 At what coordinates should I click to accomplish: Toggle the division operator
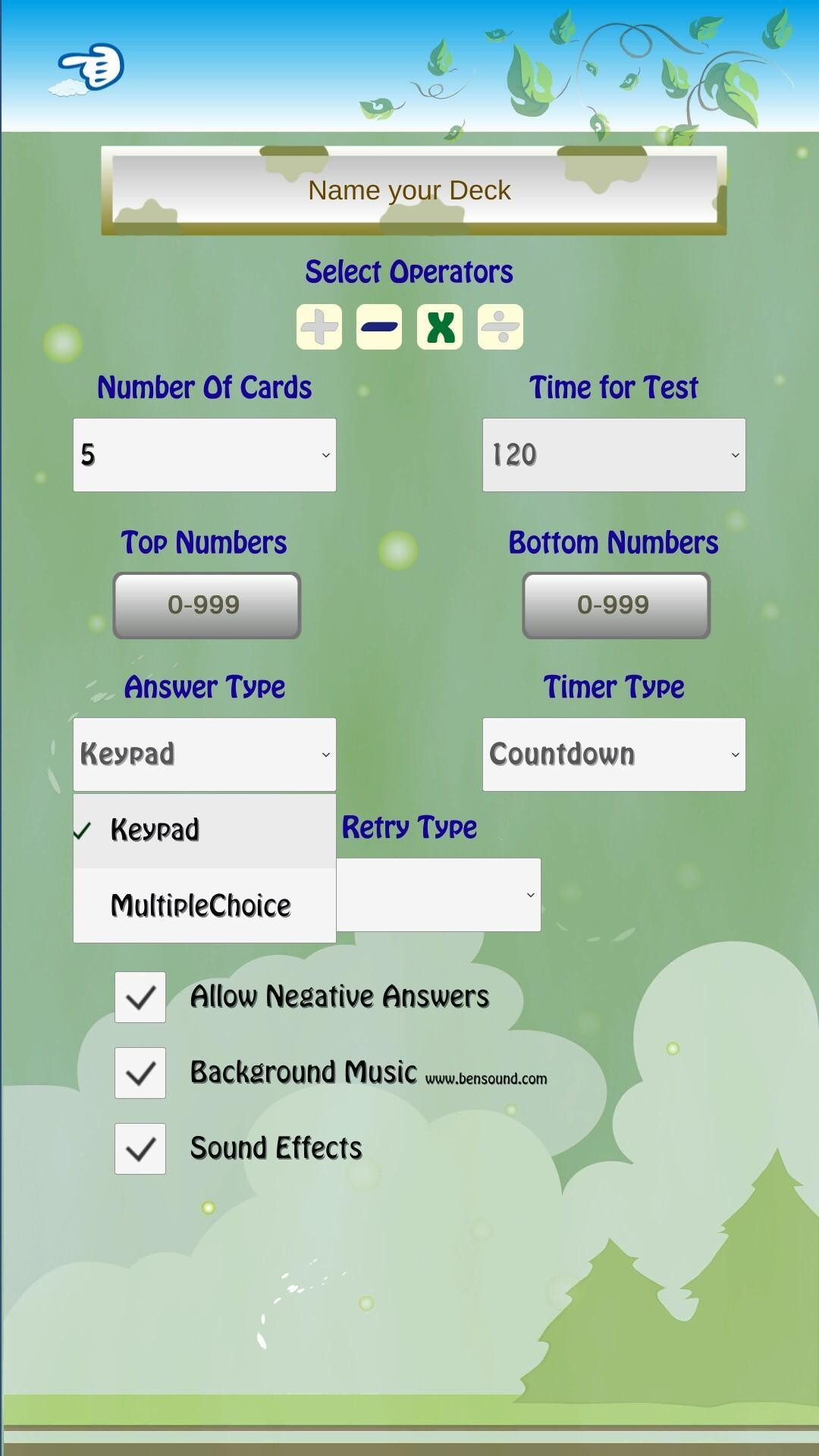[500, 327]
